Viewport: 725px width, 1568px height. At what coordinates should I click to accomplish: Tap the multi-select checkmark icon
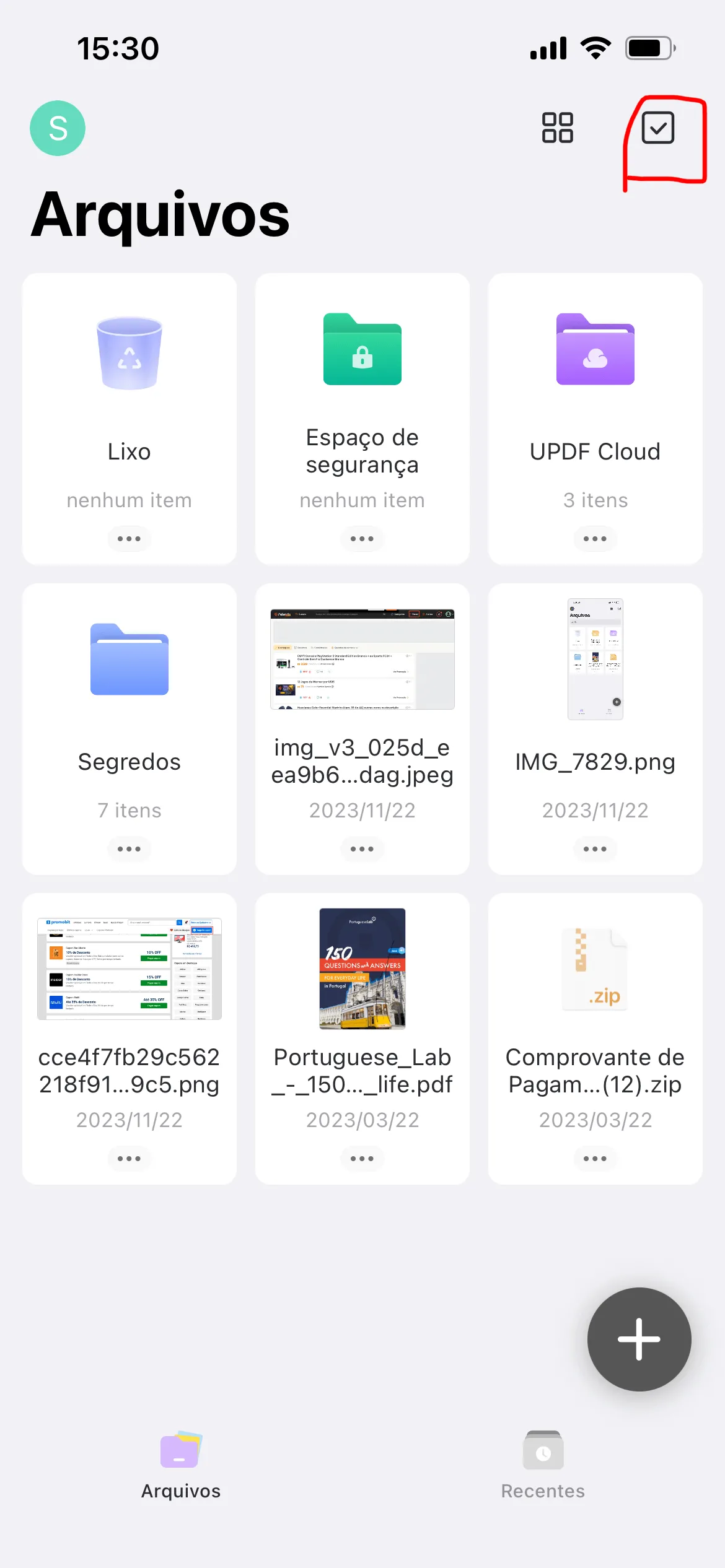658,128
